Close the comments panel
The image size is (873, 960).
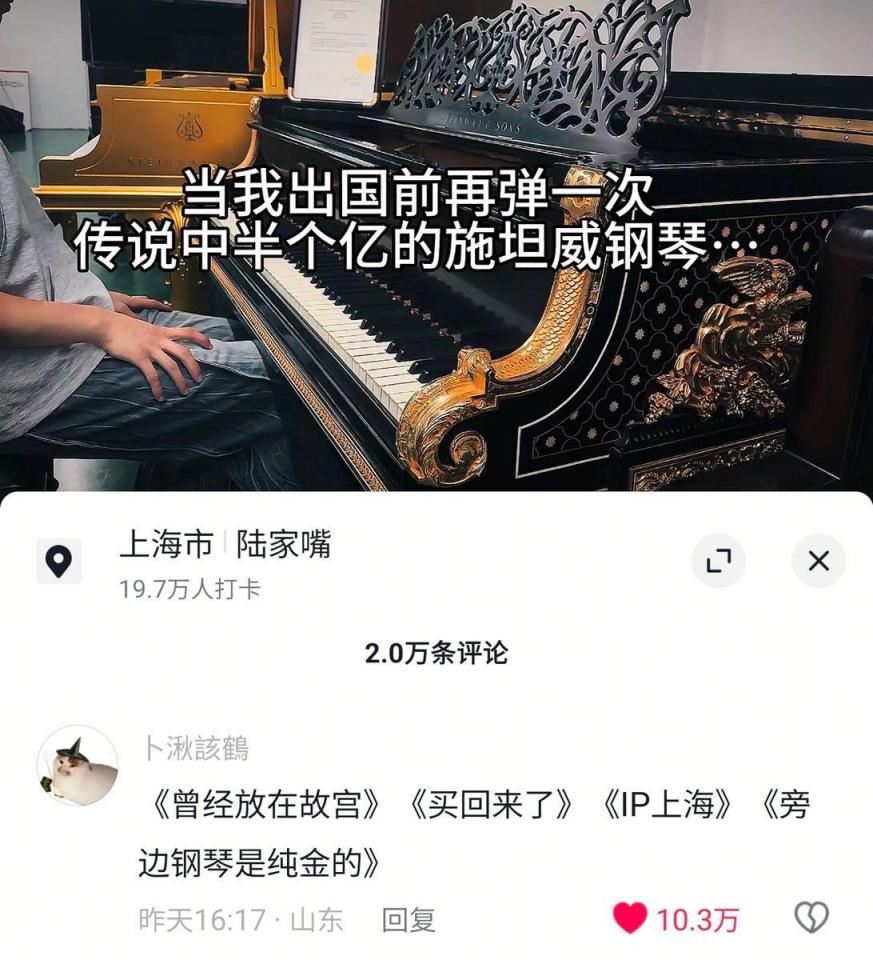(818, 561)
